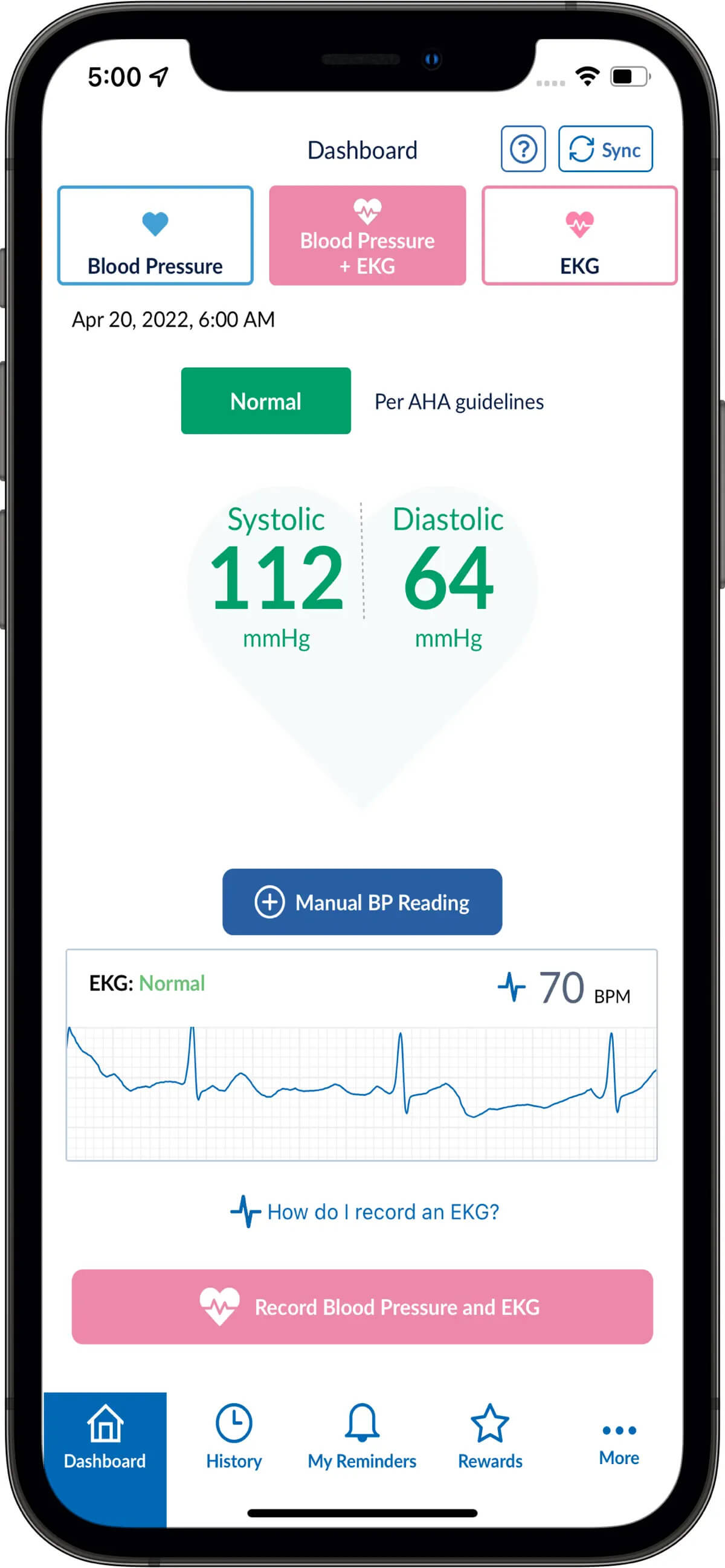Switch to the Blood Pressure tab
Viewport: 725px width, 1568px height.
(155, 236)
